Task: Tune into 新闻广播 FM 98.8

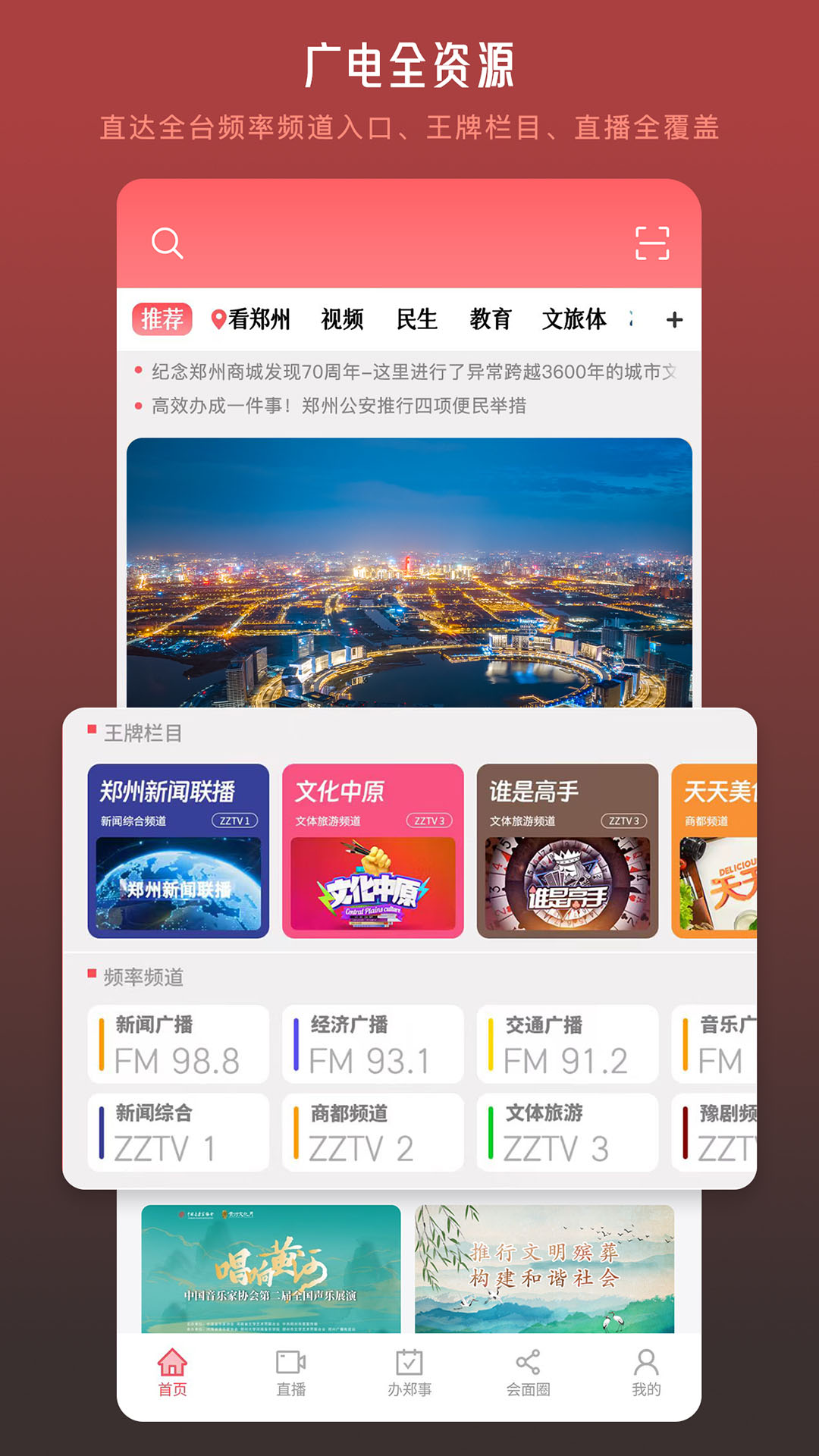Action: tap(179, 1045)
